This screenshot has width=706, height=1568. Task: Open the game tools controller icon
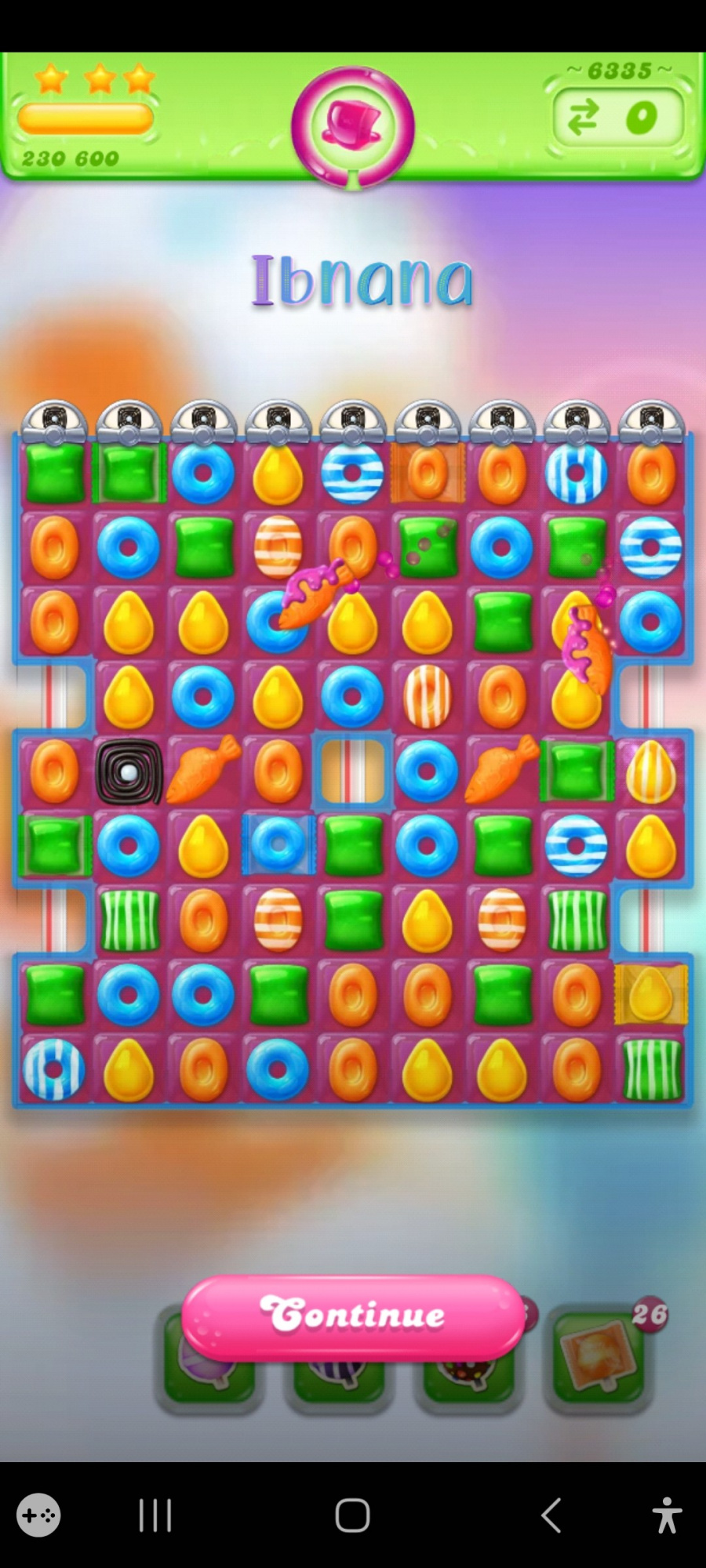coord(38,1515)
